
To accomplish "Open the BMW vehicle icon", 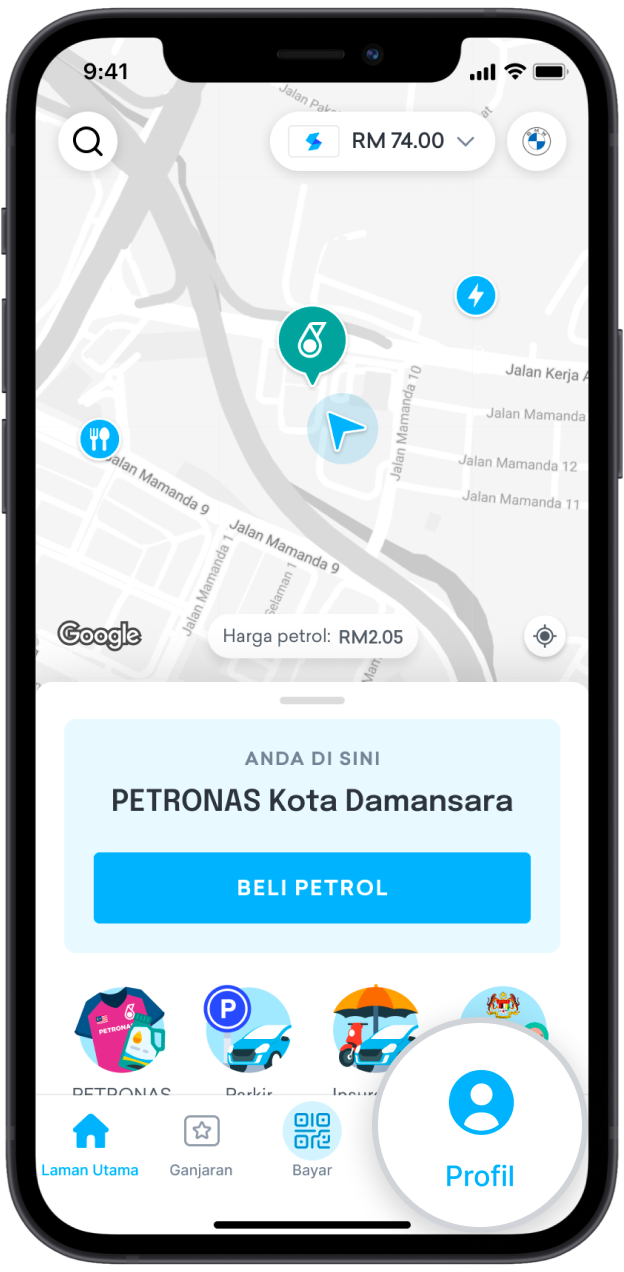I will [537, 142].
